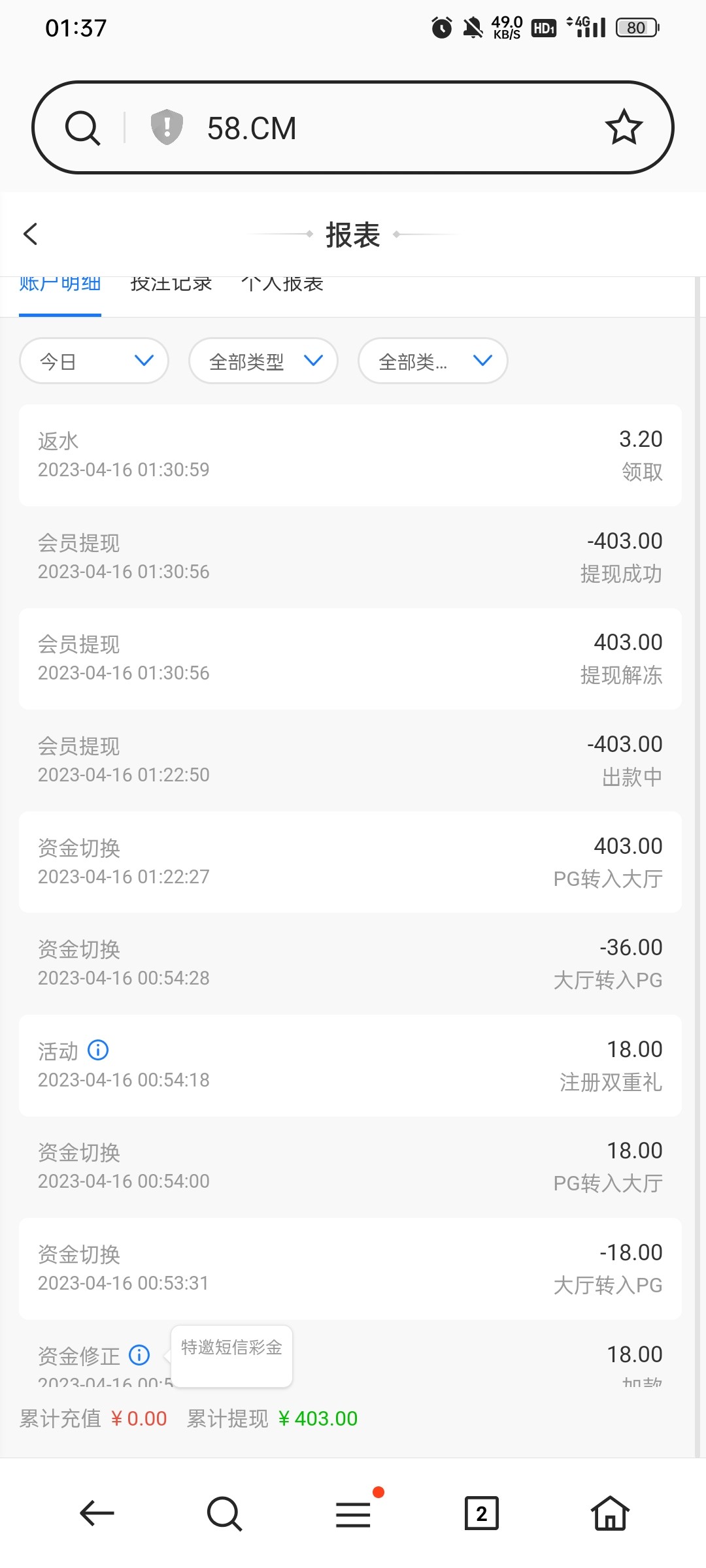Bookmark this page with the star icon
The width and height of the screenshot is (706, 1568).
click(624, 127)
